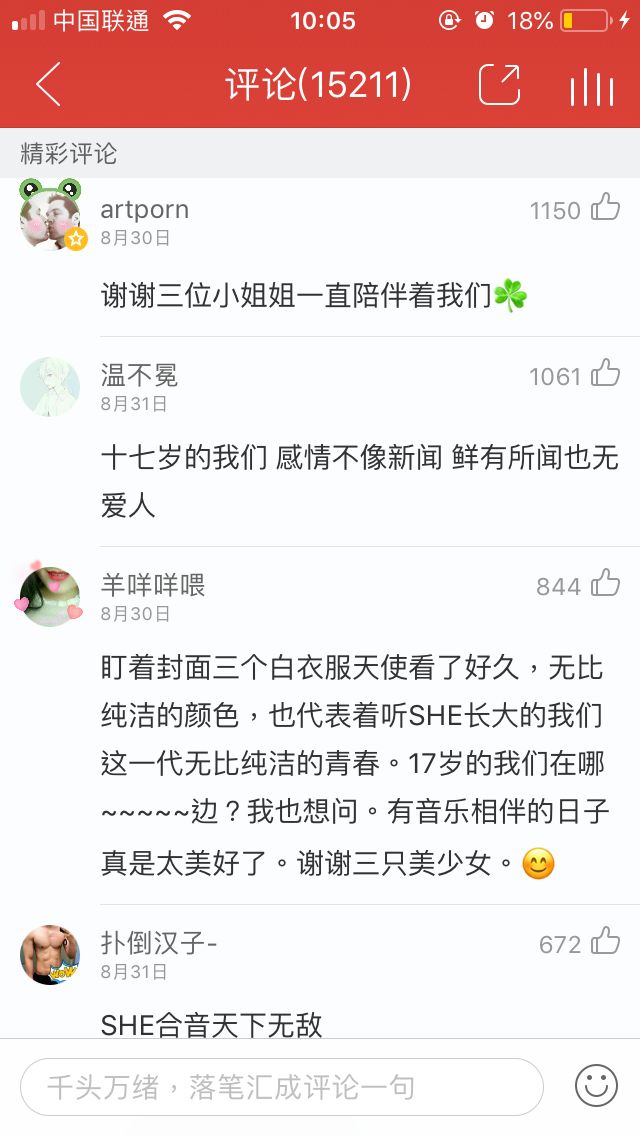
Task: View the profile picture of 温不冕
Action: coord(50,386)
